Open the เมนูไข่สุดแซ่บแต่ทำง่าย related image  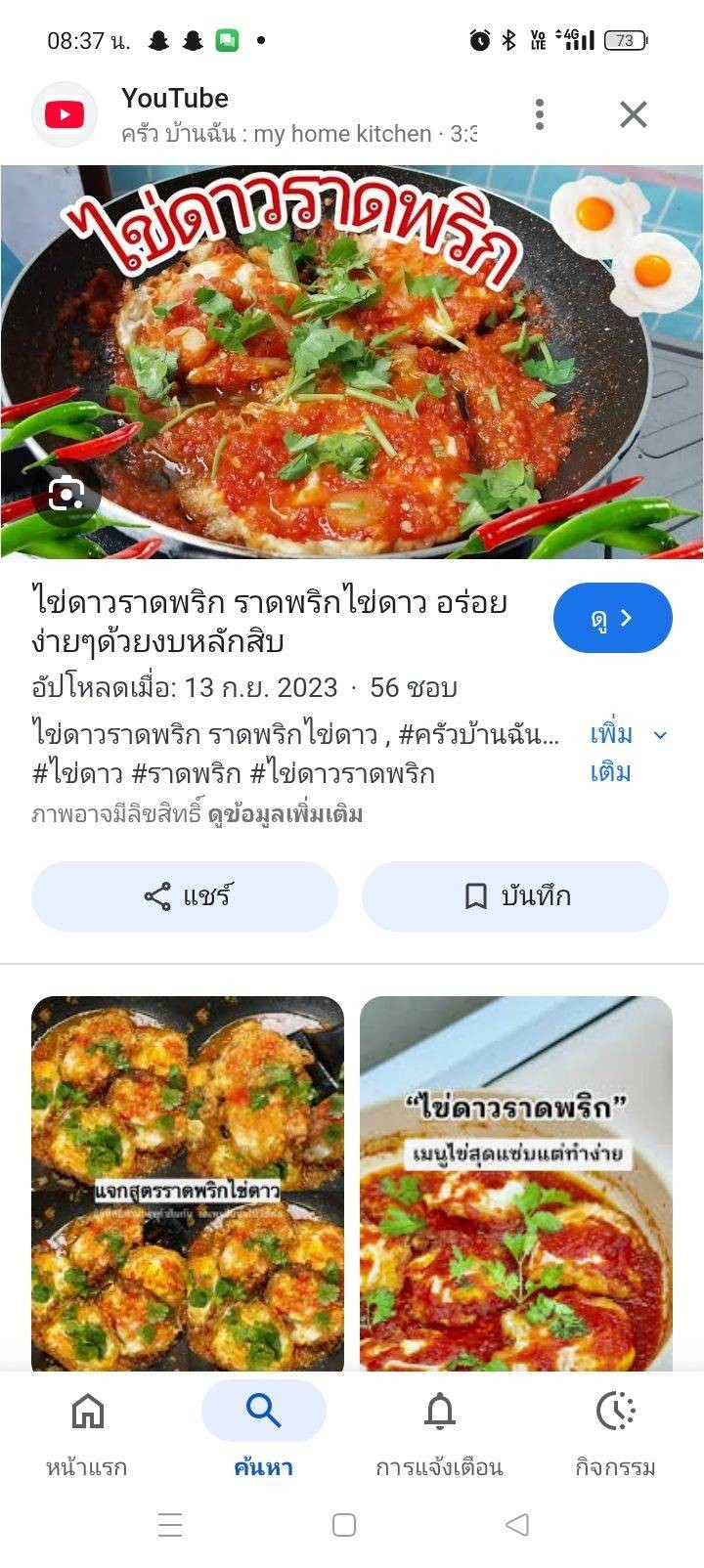pyautogui.click(x=516, y=1183)
